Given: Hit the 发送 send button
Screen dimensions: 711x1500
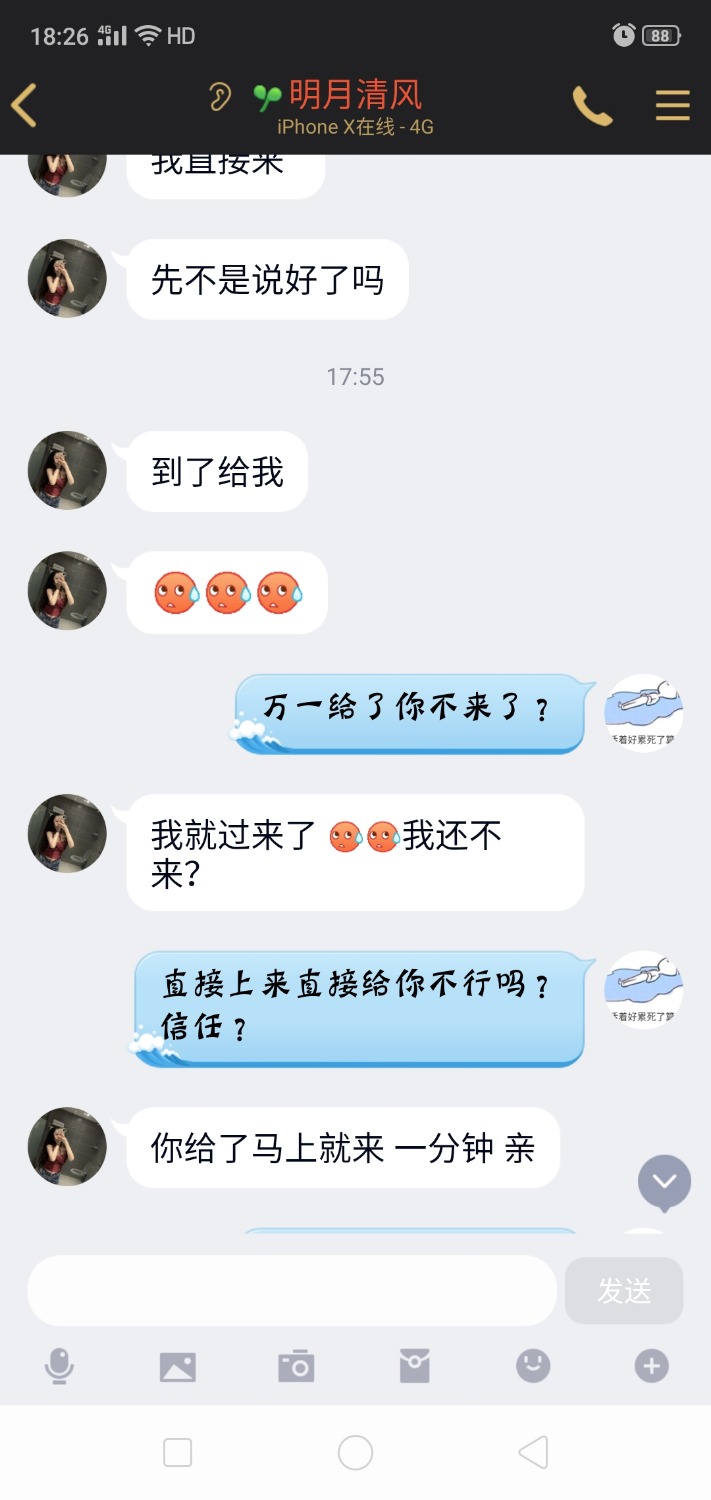Looking at the screenshot, I should (624, 1291).
